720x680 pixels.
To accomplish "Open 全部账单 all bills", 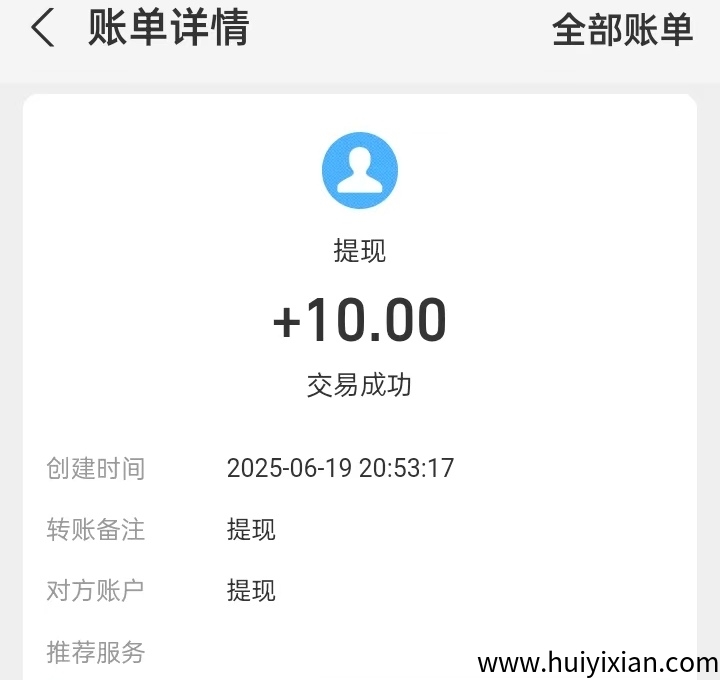I will [622, 30].
